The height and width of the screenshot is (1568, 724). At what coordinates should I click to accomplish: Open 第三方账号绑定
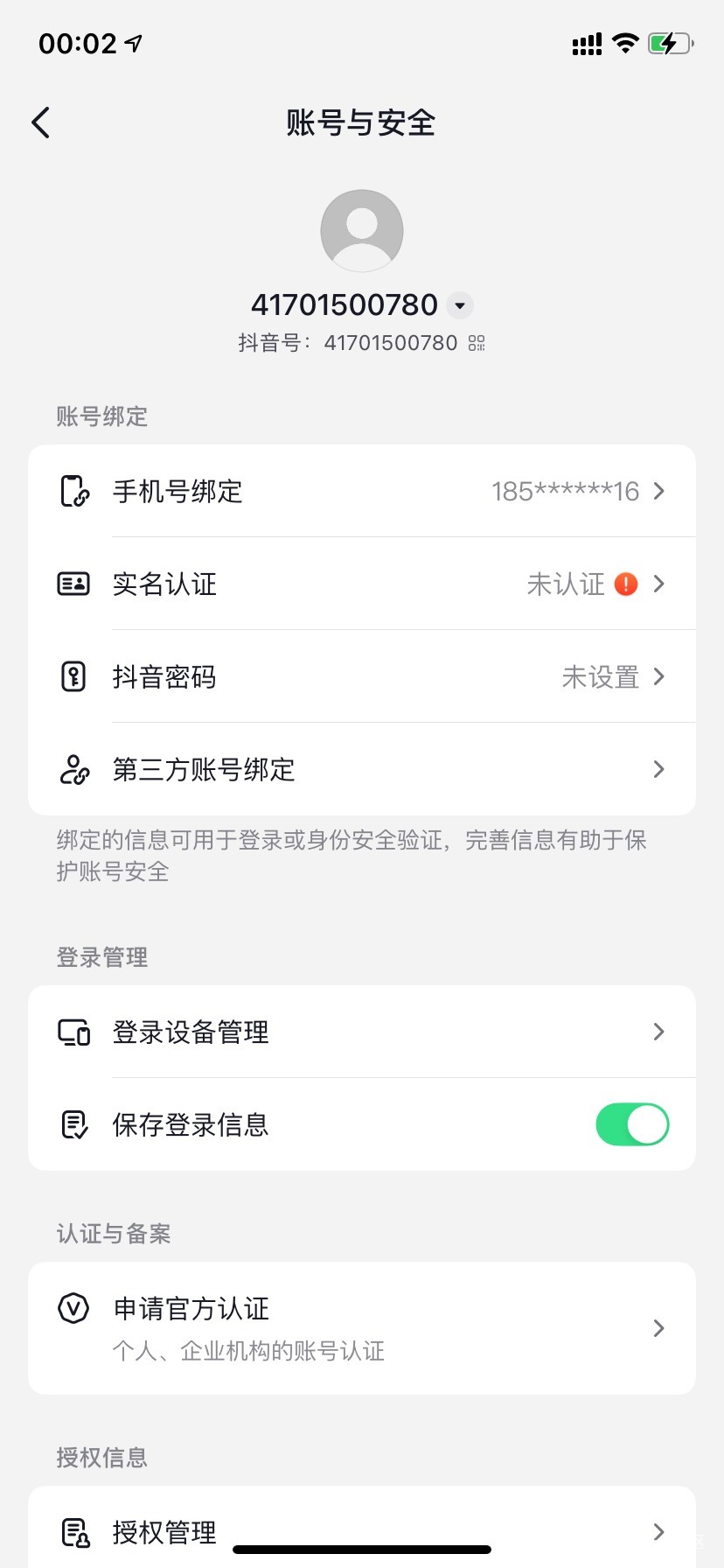click(362, 769)
